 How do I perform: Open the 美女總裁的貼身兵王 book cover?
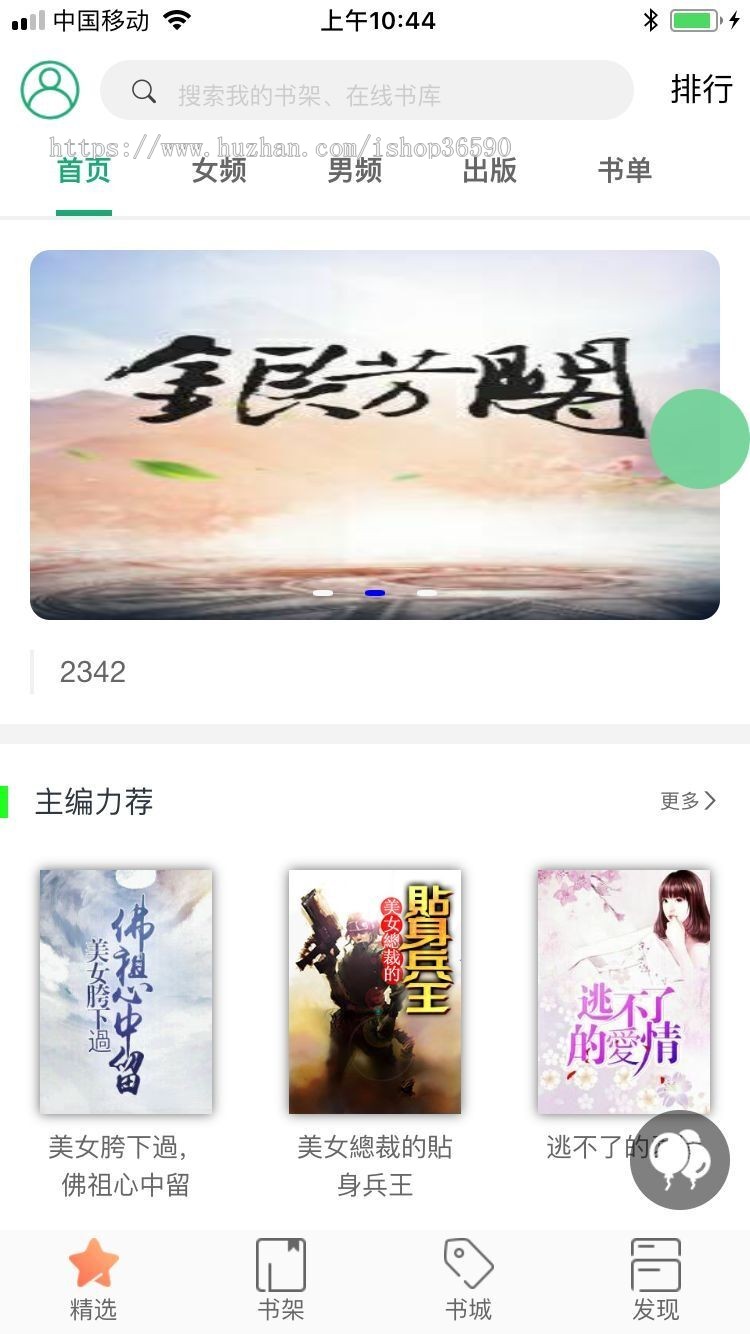pyautogui.click(x=374, y=990)
